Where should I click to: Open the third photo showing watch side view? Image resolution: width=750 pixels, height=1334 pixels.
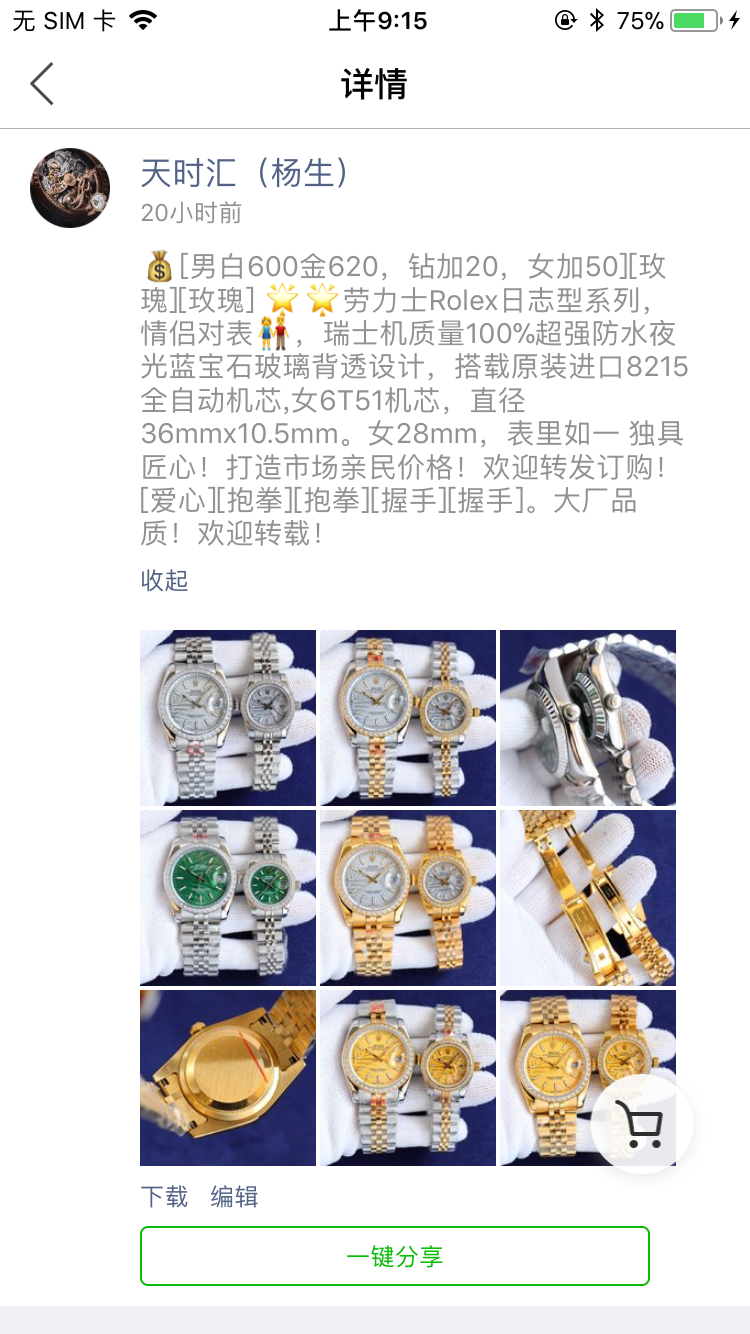pos(588,718)
